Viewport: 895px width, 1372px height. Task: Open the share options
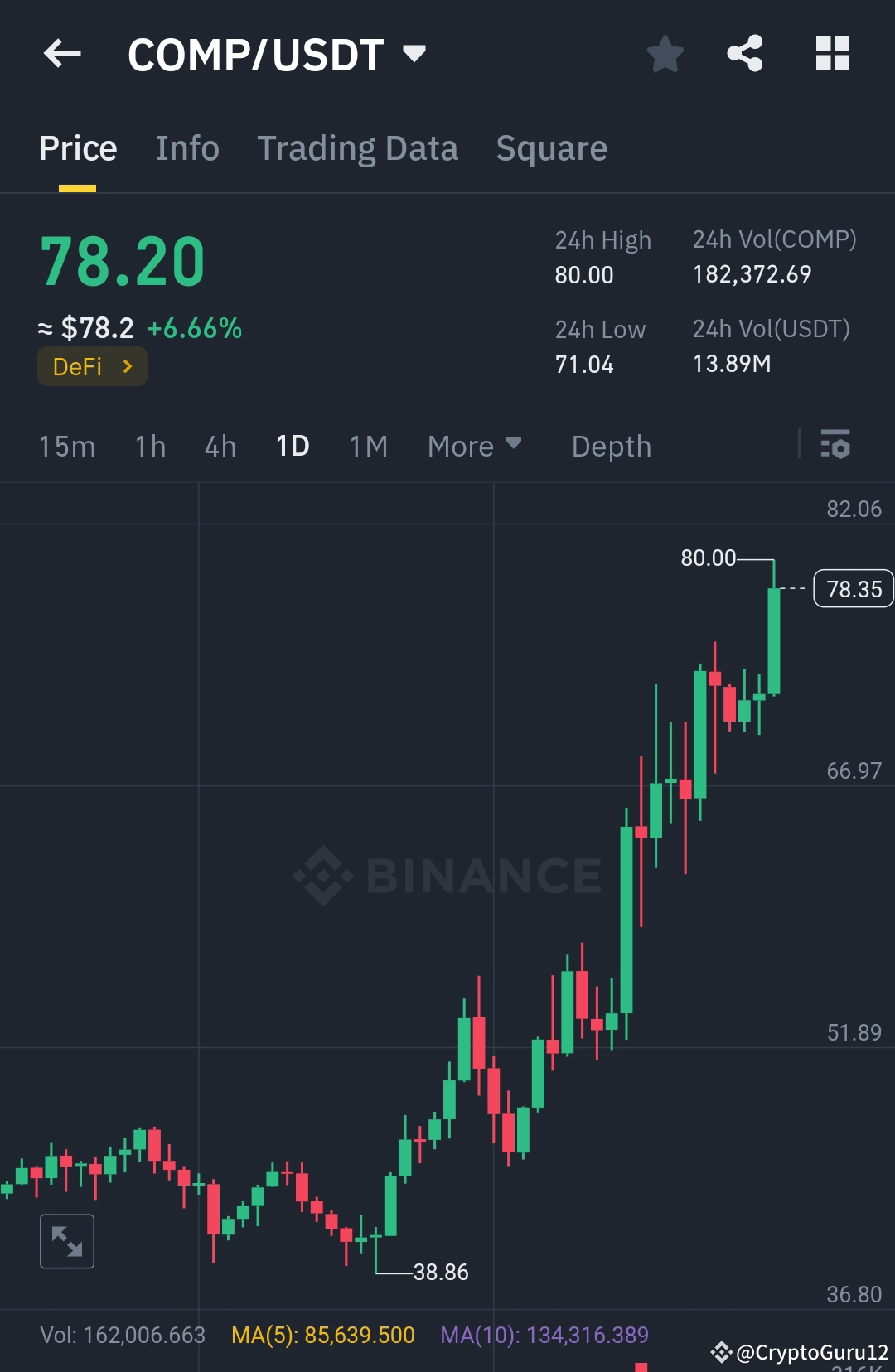(x=744, y=53)
